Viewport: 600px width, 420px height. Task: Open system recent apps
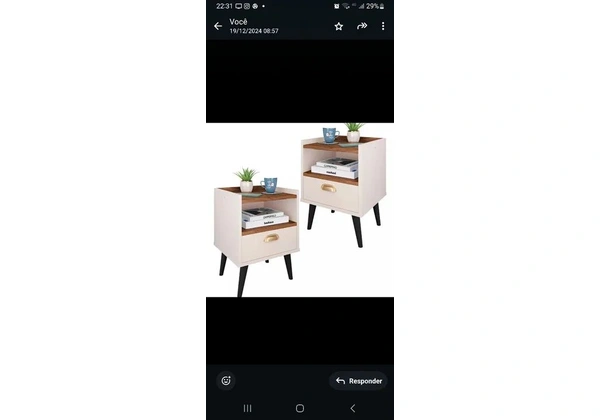tap(247, 408)
